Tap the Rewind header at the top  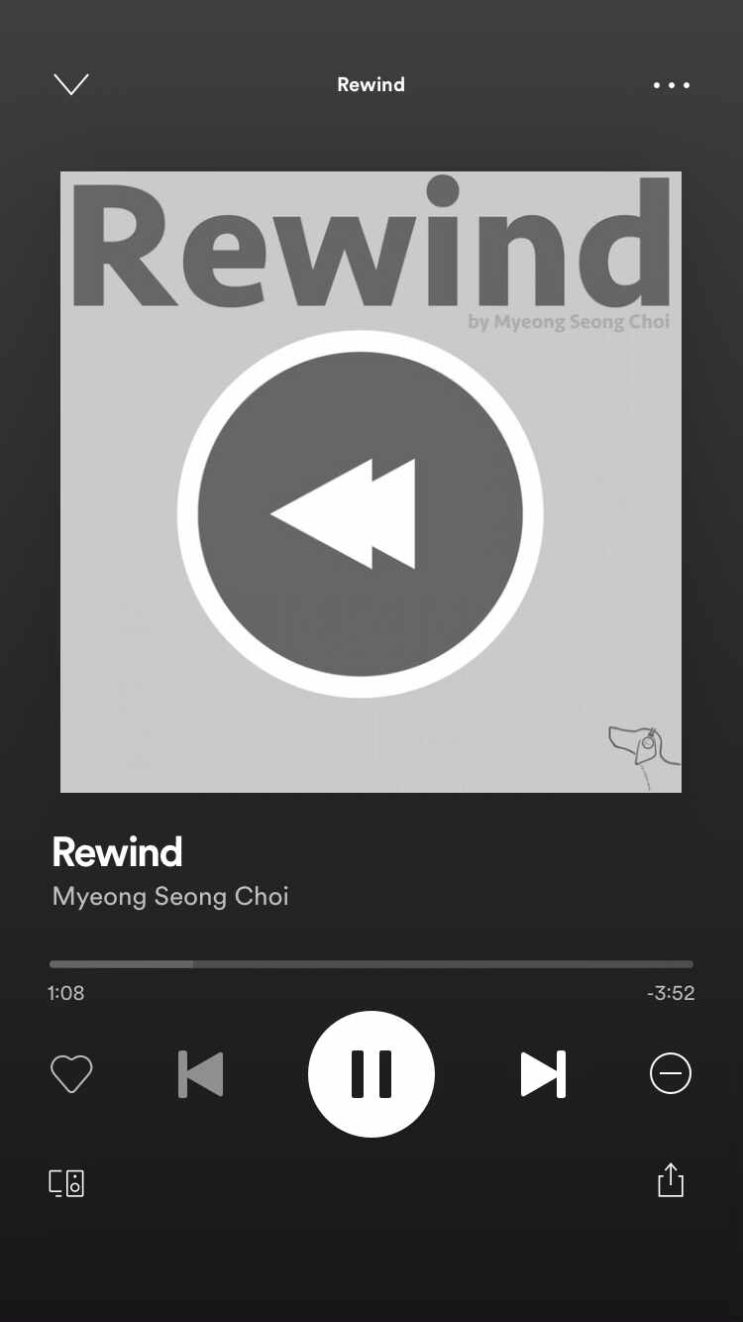371,84
